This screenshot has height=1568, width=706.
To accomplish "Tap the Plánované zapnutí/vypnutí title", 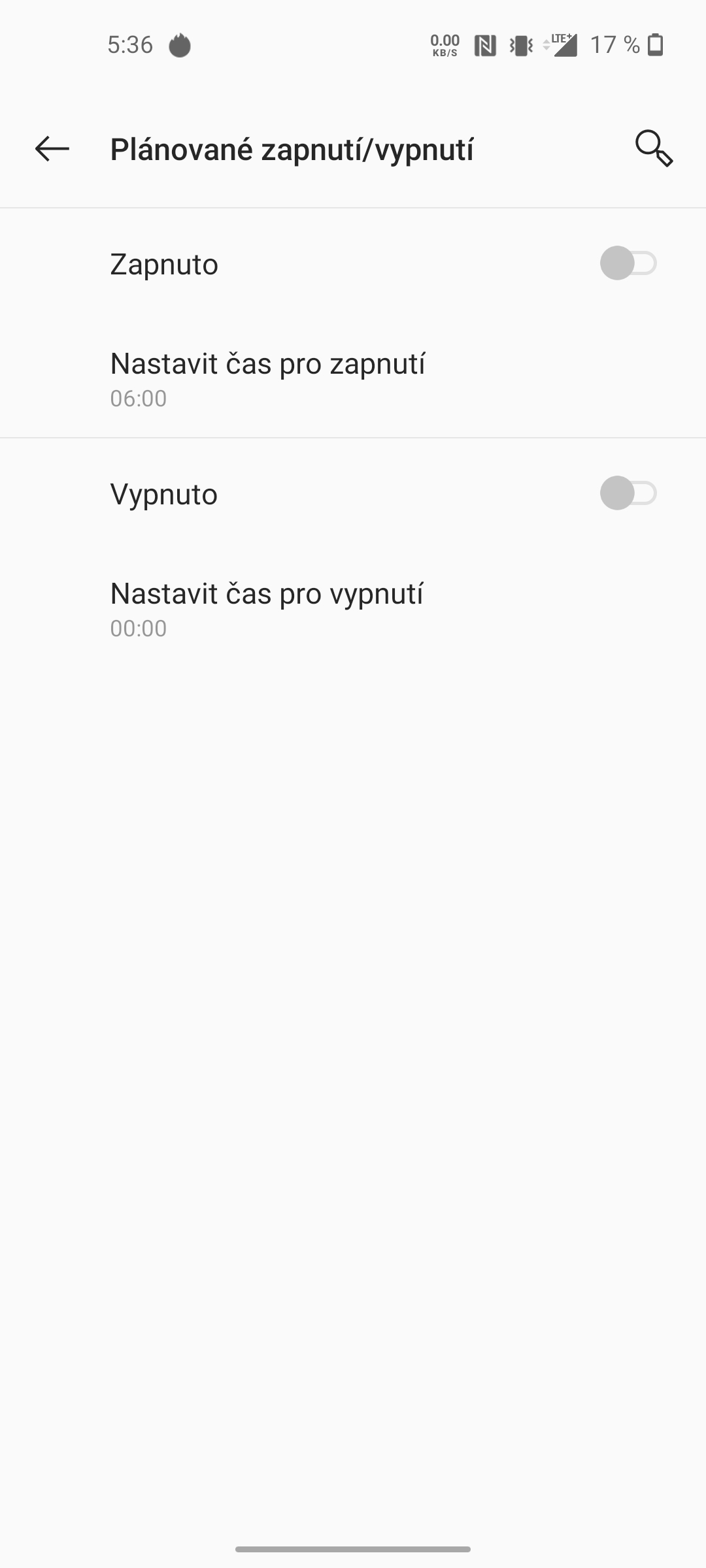I will [292, 149].
